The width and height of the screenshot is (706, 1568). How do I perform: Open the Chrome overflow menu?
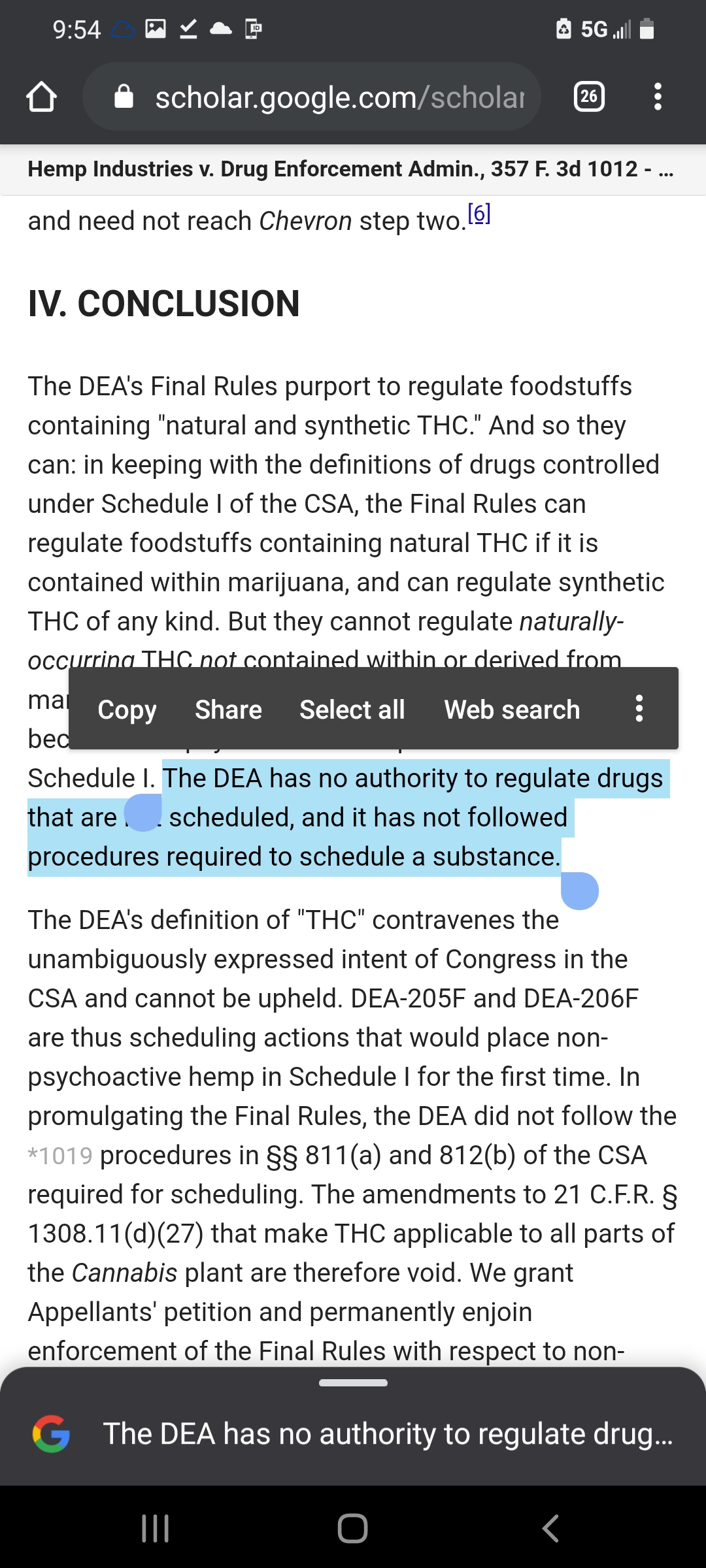click(x=658, y=97)
